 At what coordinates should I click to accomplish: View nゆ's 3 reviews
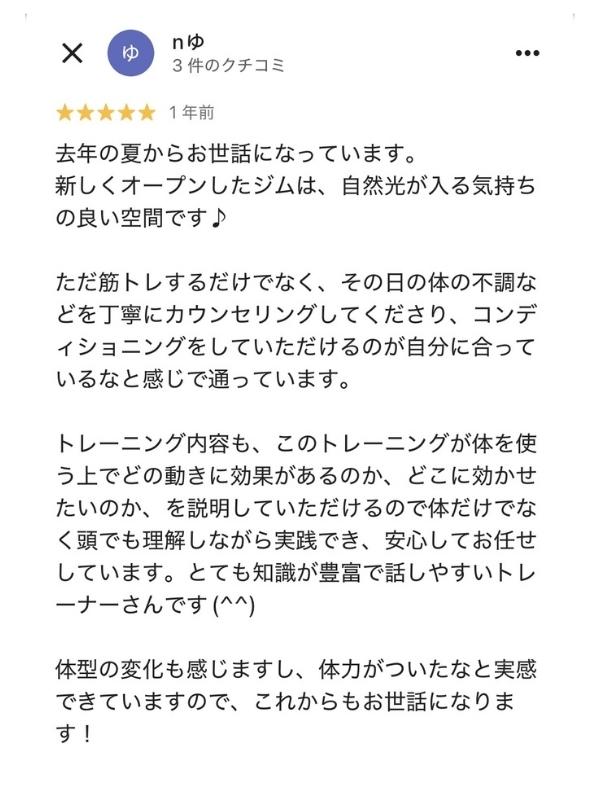(x=228, y=66)
